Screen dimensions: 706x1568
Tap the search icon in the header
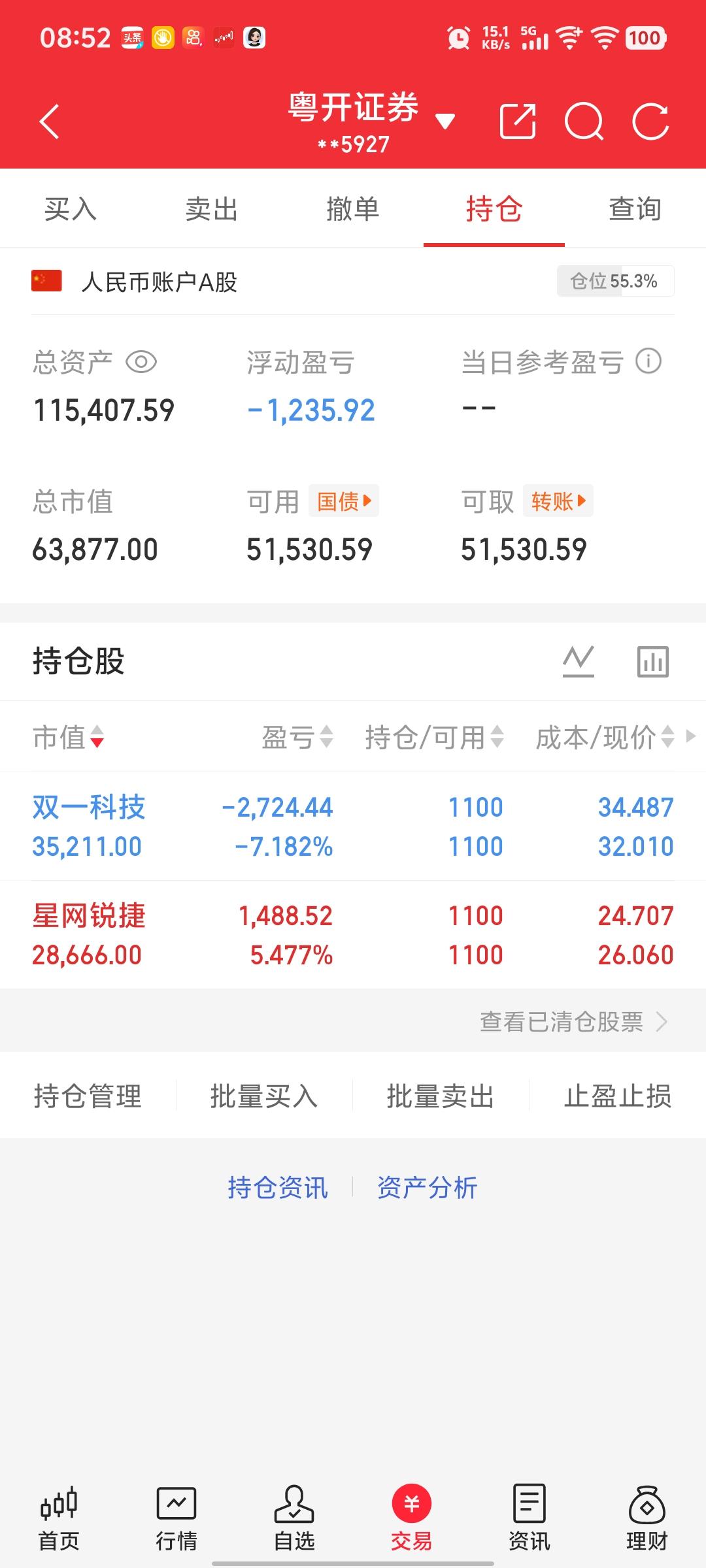pyautogui.click(x=584, y=122)
